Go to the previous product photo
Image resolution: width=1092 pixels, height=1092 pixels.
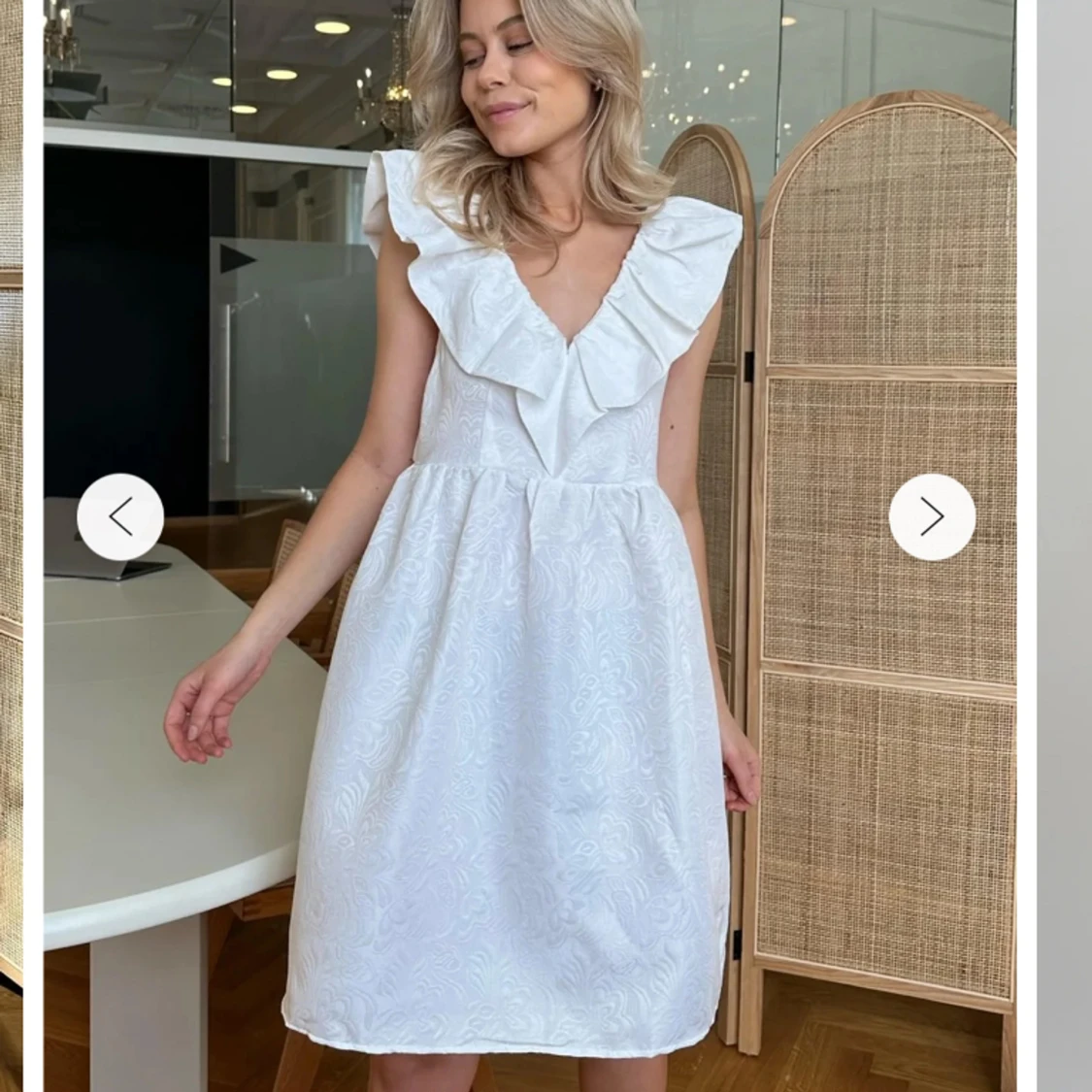pos(120,517)
